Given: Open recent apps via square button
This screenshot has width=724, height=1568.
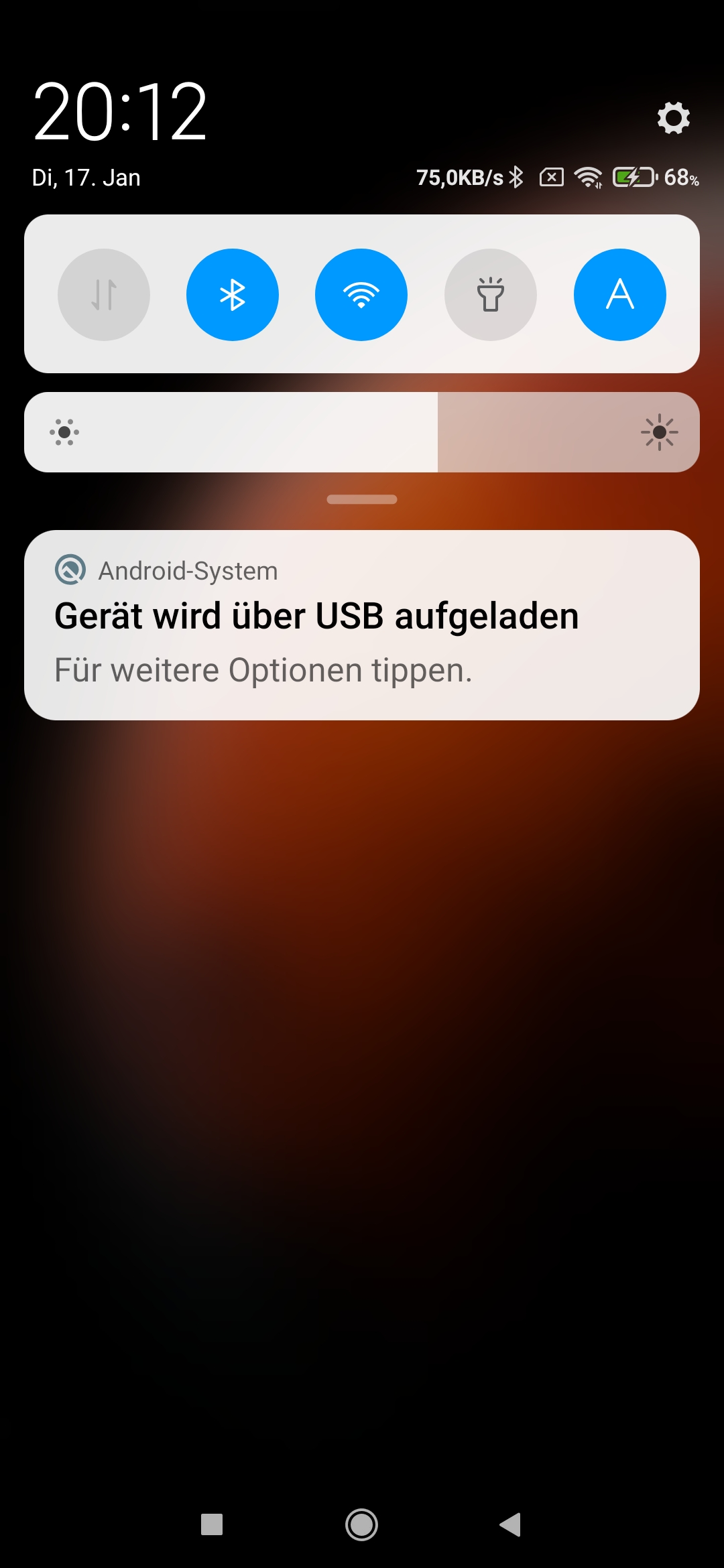Looking at the screenshot, I should [212, 1524].
